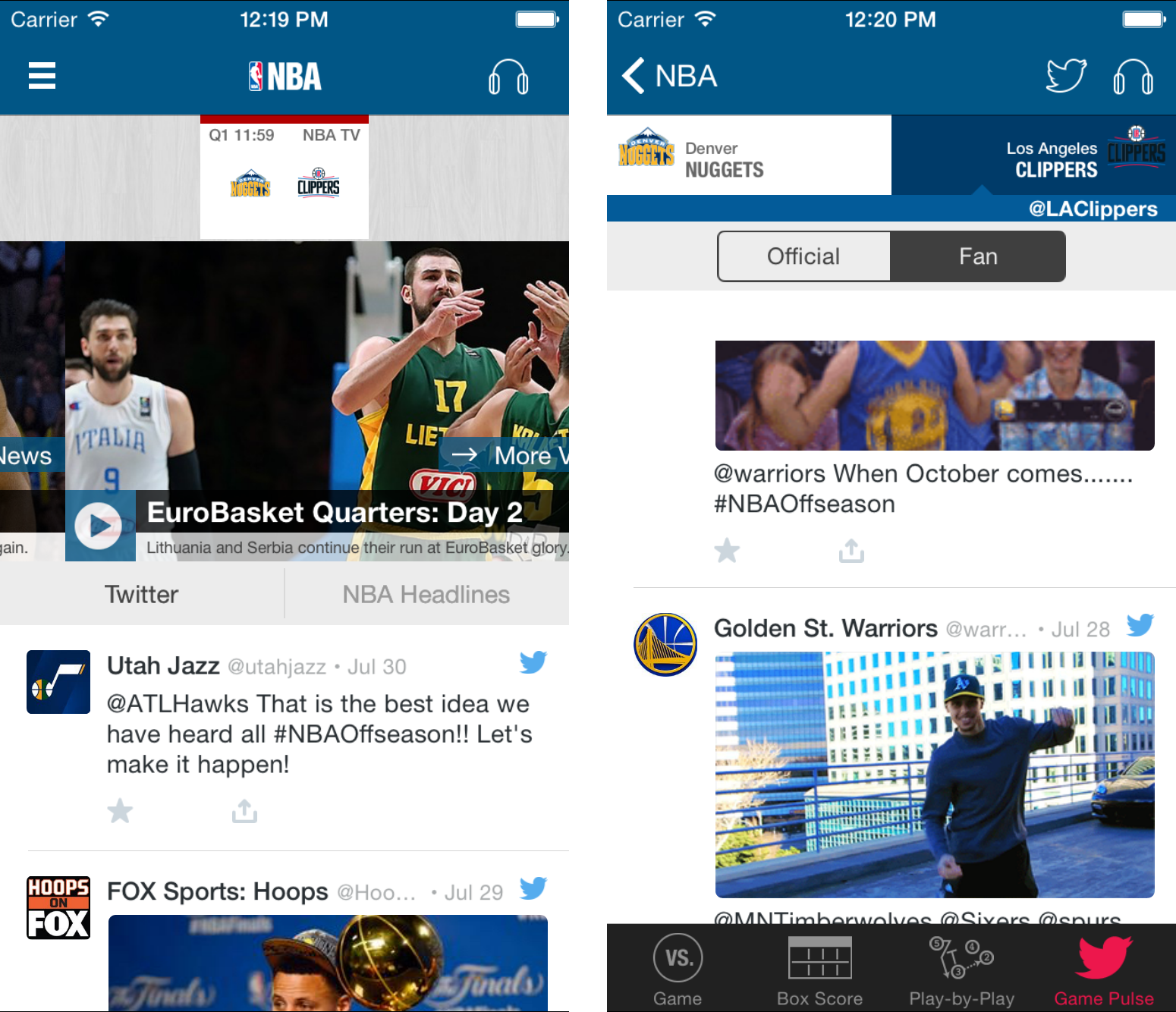Screen dimensions: 1176x1012
Task: Favorite the Utah Jazz tweet
Action: [x=120, y=811]
